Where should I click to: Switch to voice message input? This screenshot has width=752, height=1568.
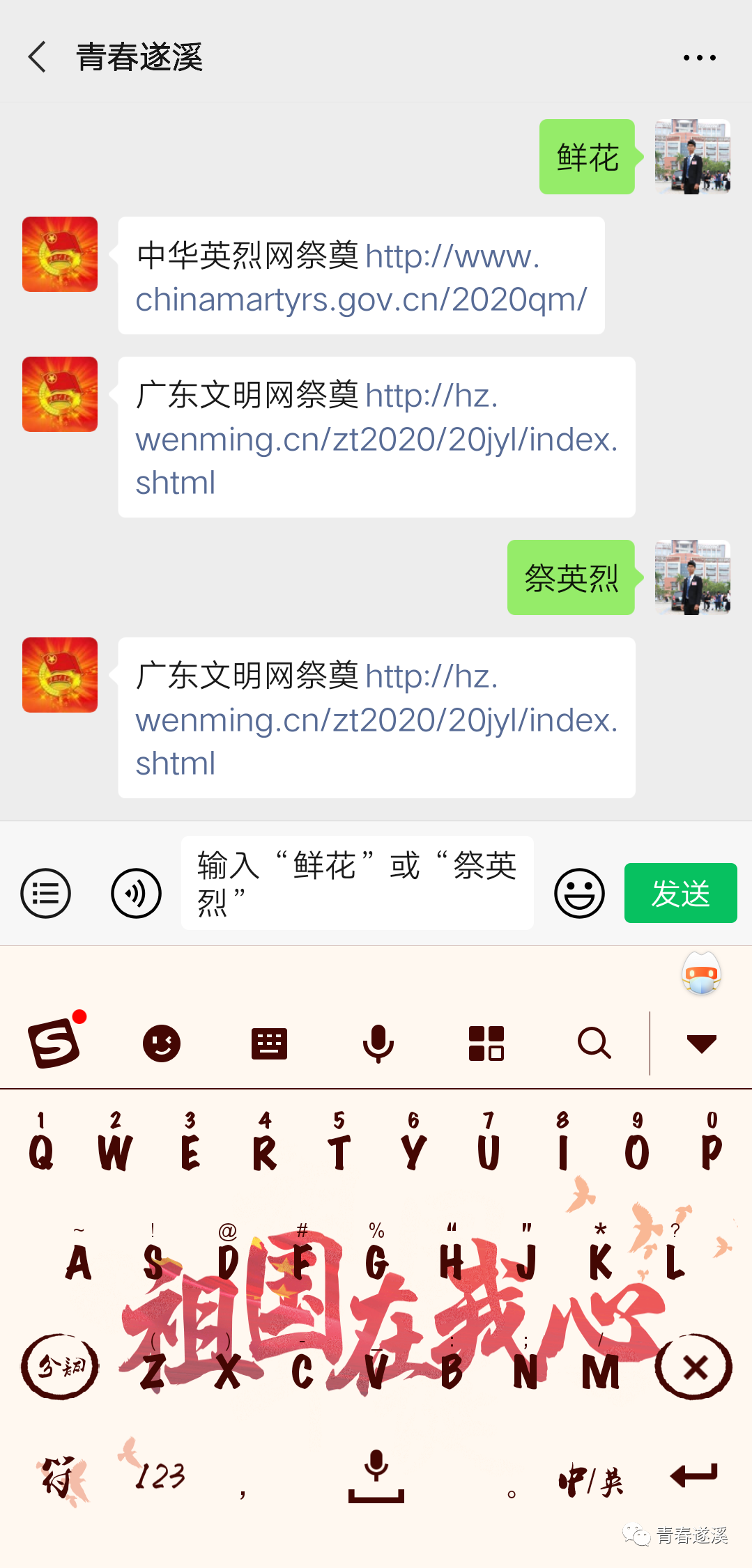click(x=136, y=893)
